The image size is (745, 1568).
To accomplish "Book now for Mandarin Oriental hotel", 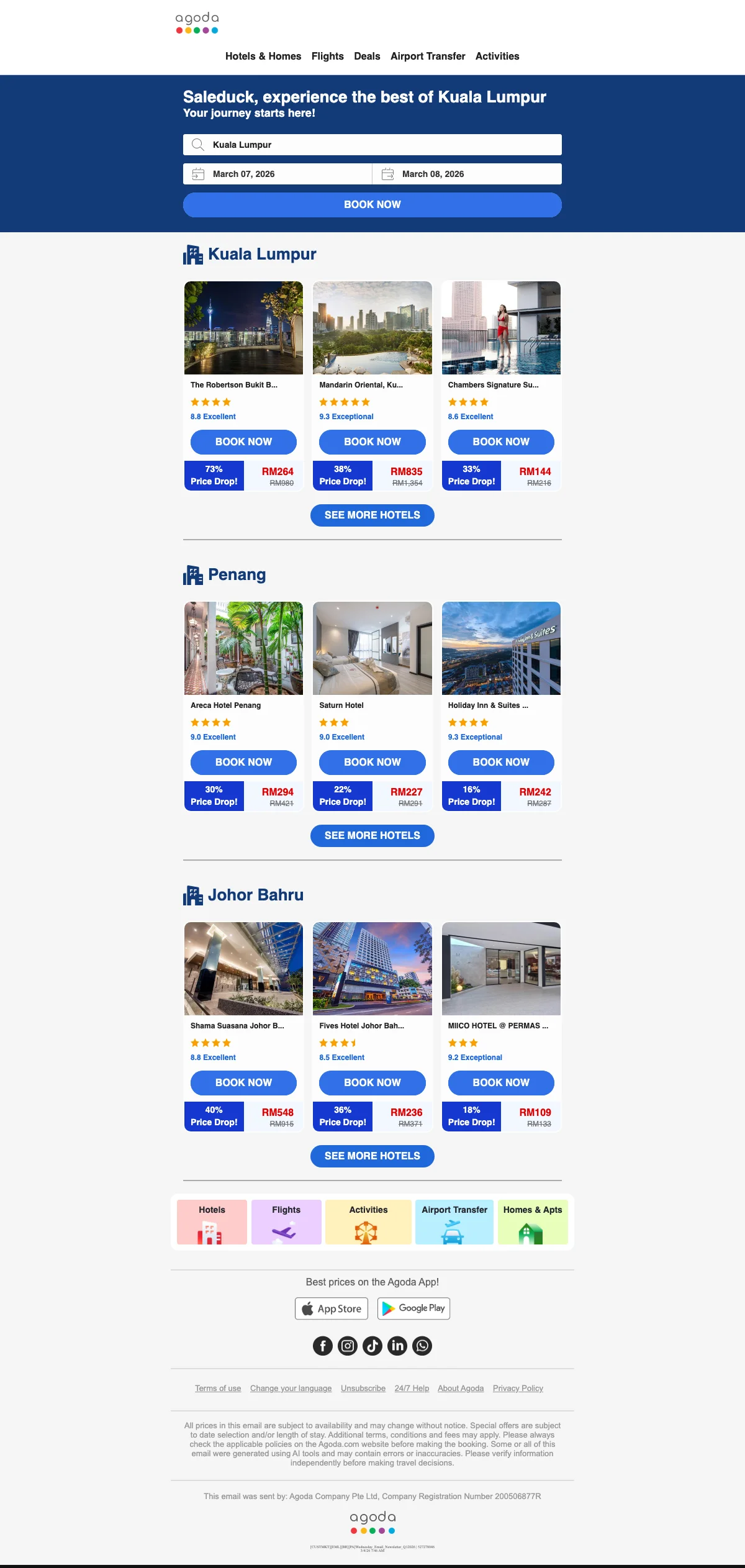I will pyautogui.click(x=372, y=442).
